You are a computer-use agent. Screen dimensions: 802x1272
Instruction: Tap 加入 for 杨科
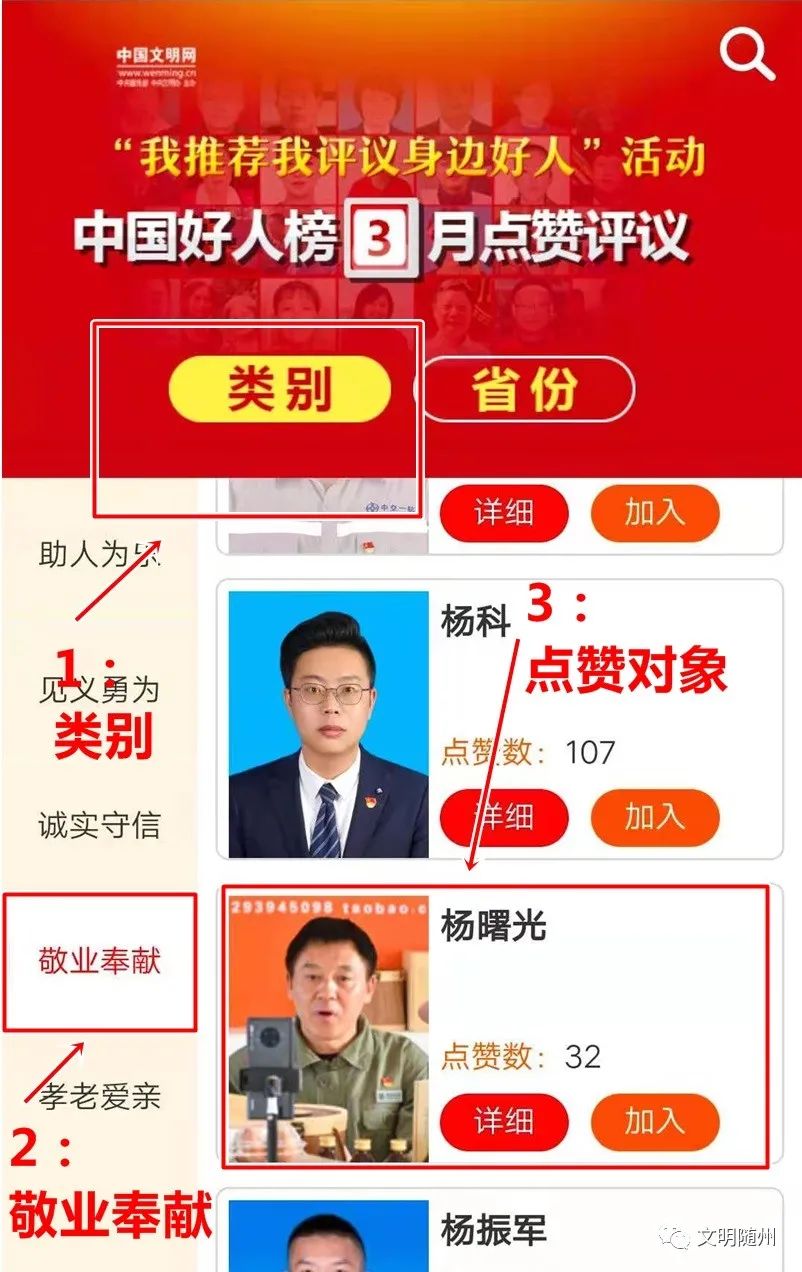[x=655, y=817]
